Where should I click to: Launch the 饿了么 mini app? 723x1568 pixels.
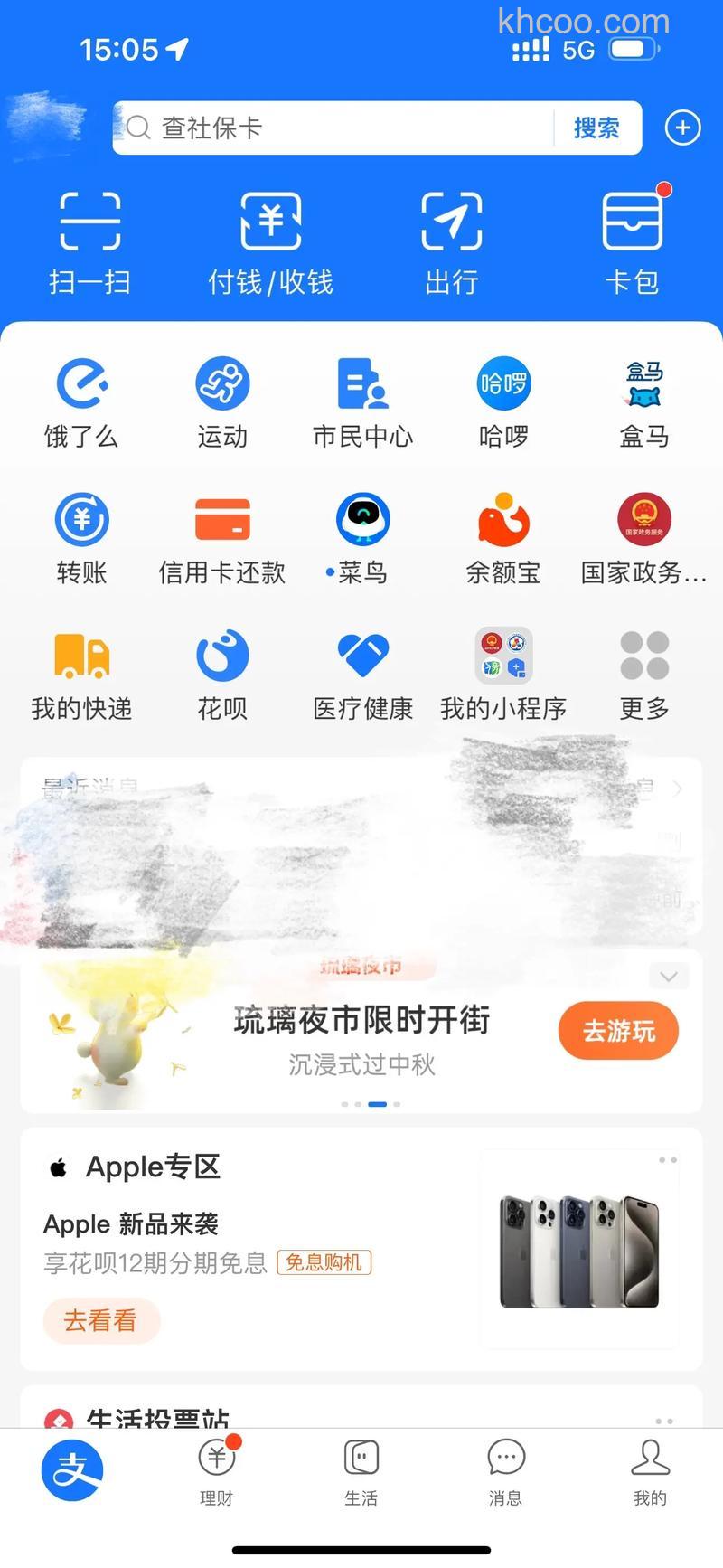[x=80, y=402]
